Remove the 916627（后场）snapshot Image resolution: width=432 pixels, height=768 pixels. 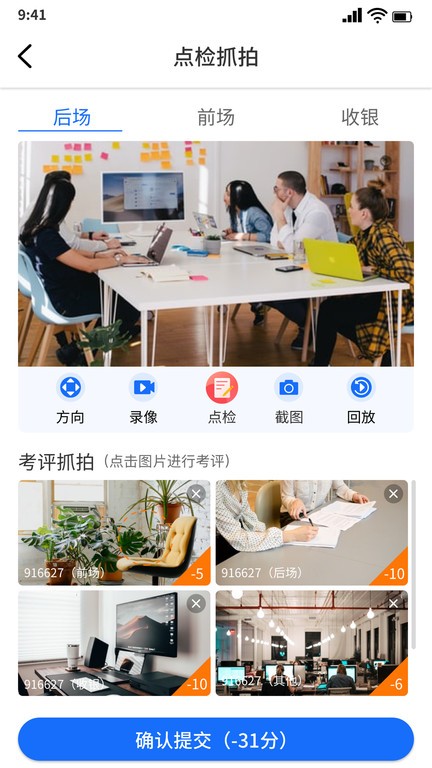(x=393, y=494)
